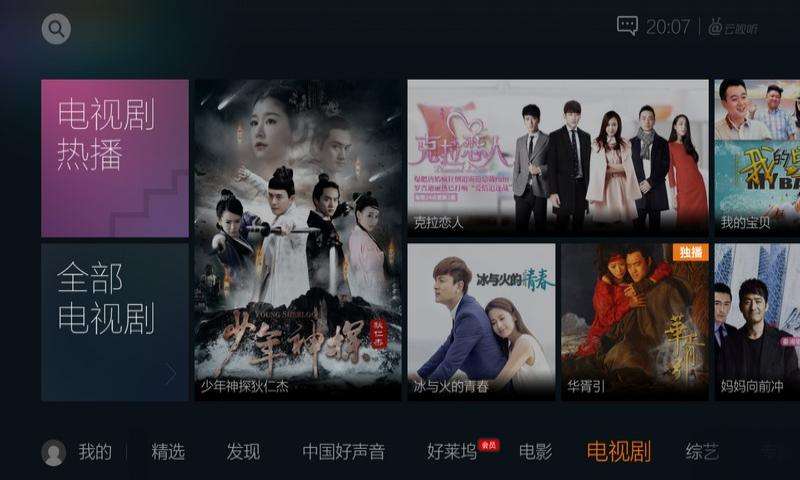Open the 冰与火的青春 show card
Screen dimensions: 800x480
coord(481,321)
